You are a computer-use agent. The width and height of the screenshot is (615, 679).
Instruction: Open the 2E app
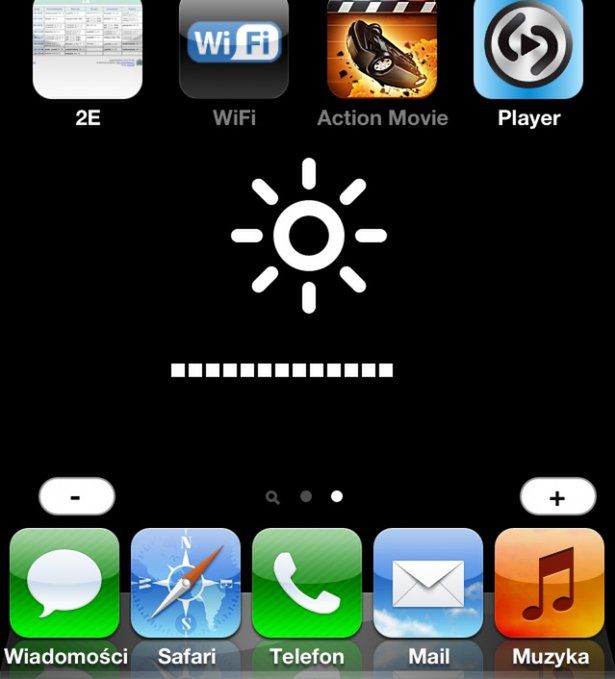coord(88,50)
